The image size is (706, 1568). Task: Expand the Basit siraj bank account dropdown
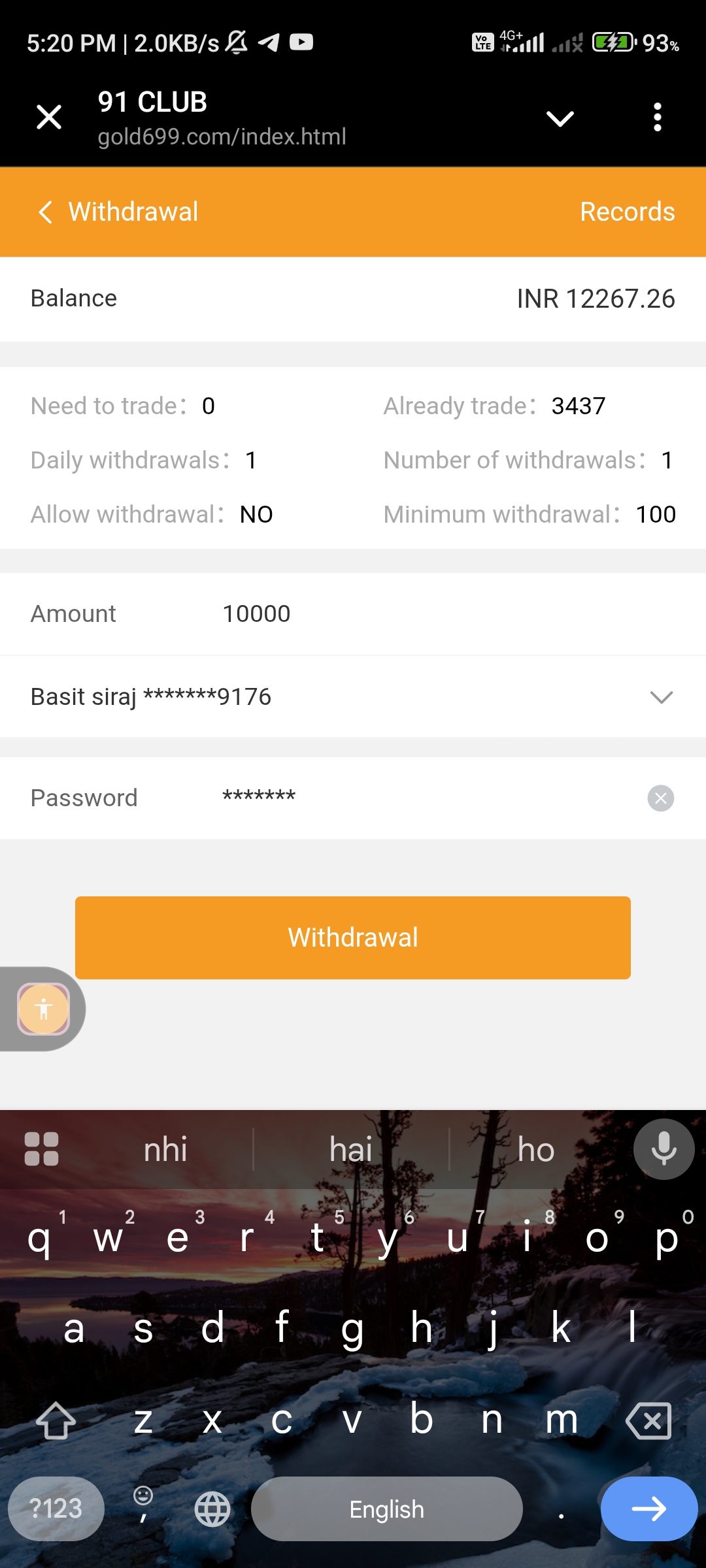(x=661, y=697)
